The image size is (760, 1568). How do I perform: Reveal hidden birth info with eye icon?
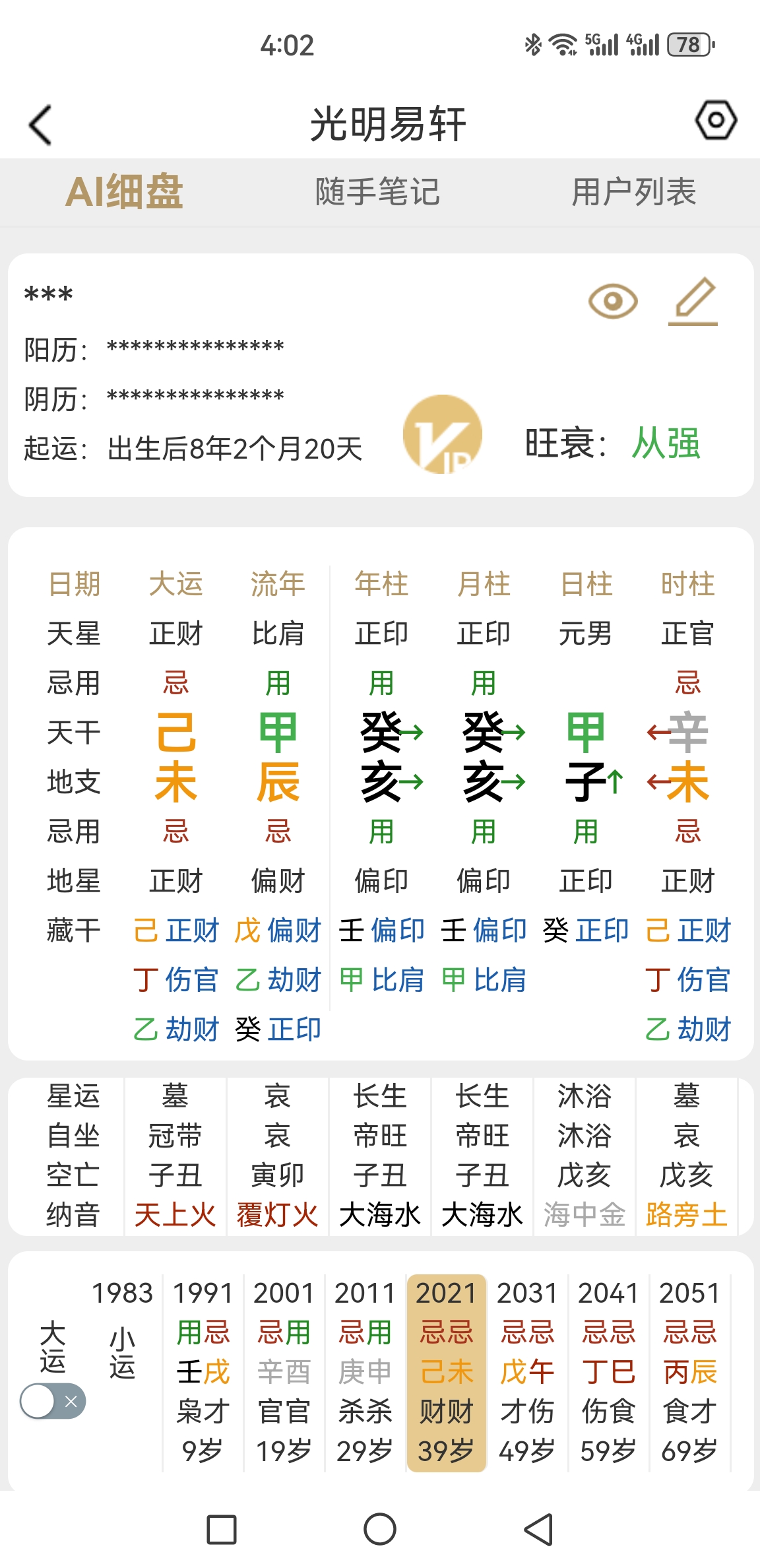click(612, 302)
